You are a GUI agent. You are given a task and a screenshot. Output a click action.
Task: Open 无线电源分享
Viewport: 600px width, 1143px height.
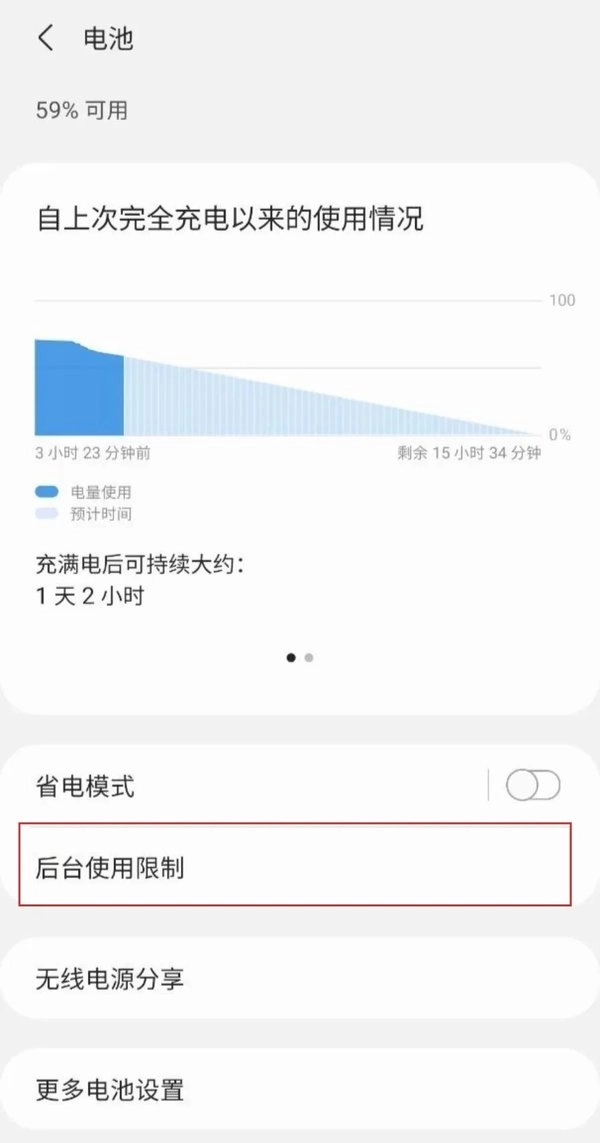click(x=295, y=978)
